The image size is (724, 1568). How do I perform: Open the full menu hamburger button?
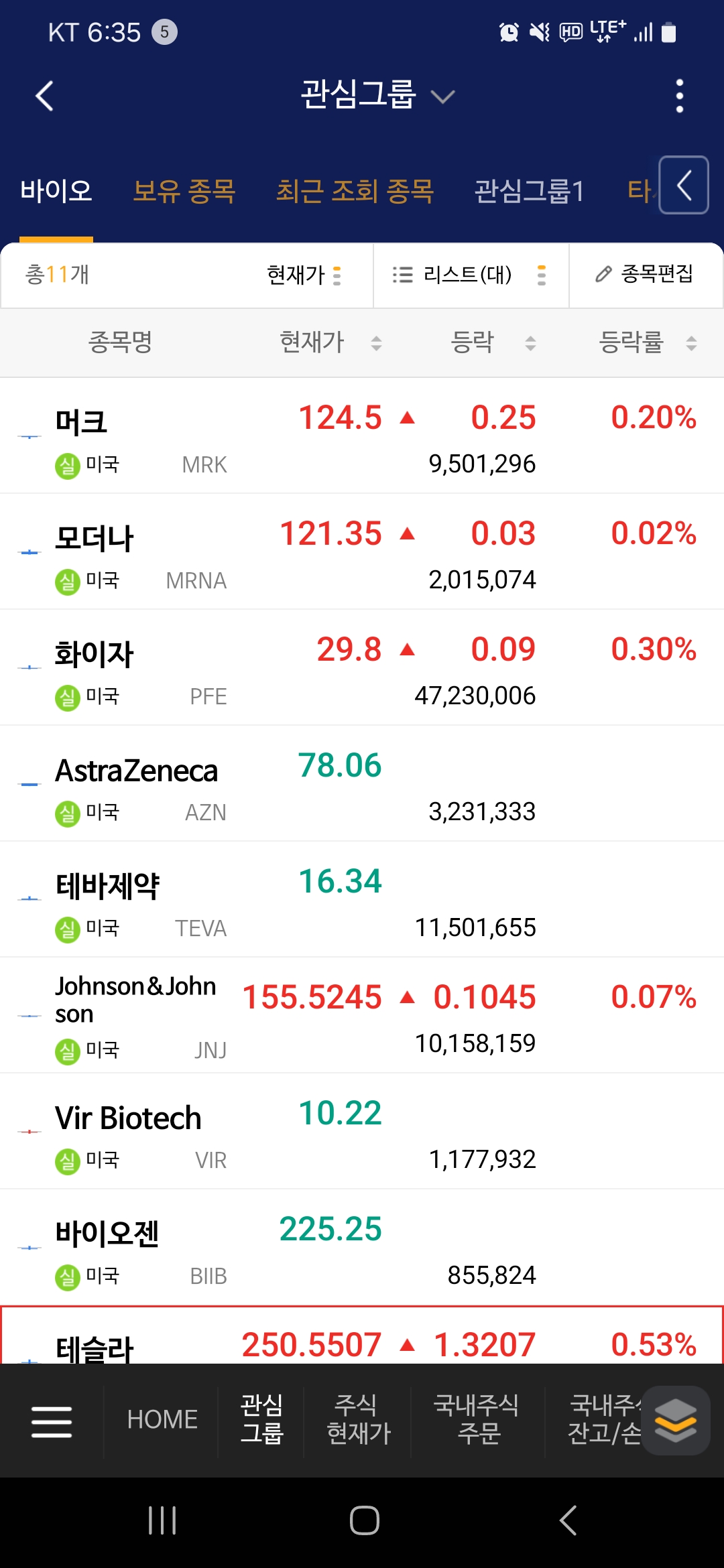click(x=52, y=1421)
